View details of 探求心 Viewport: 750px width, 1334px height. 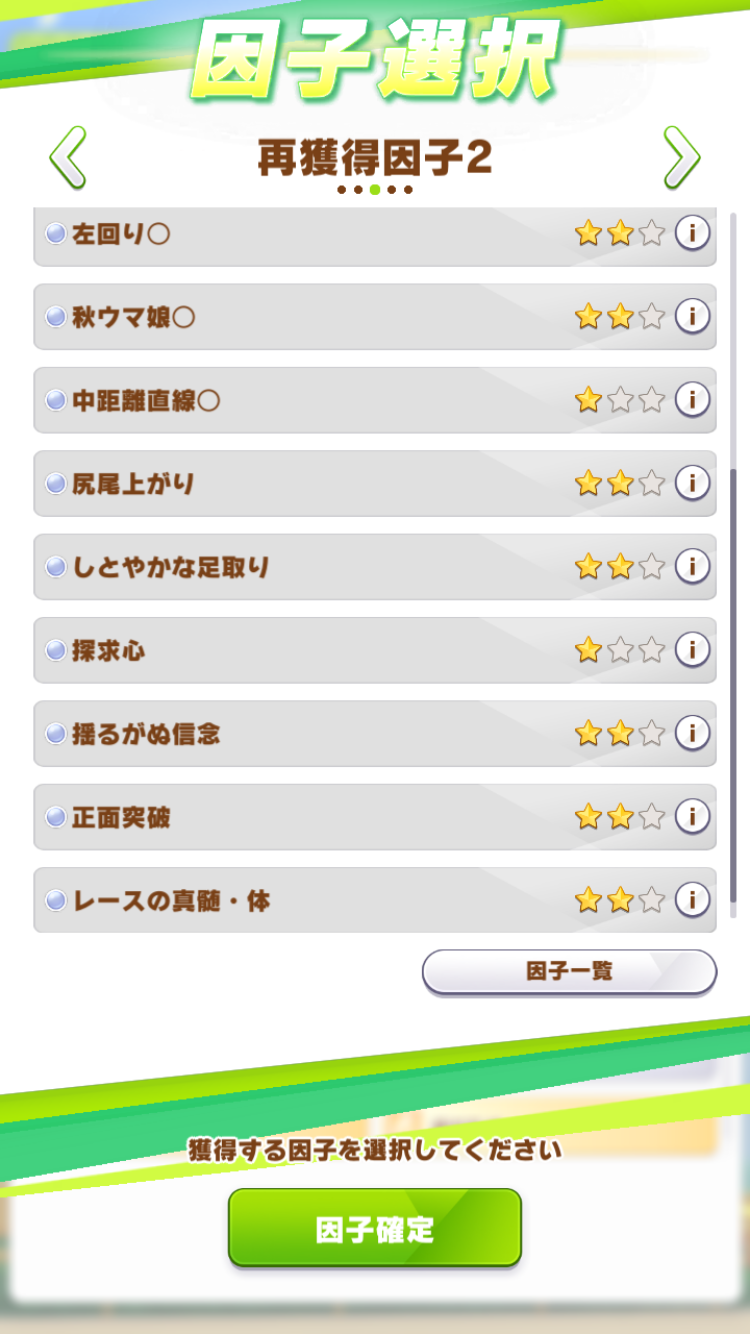692,650
